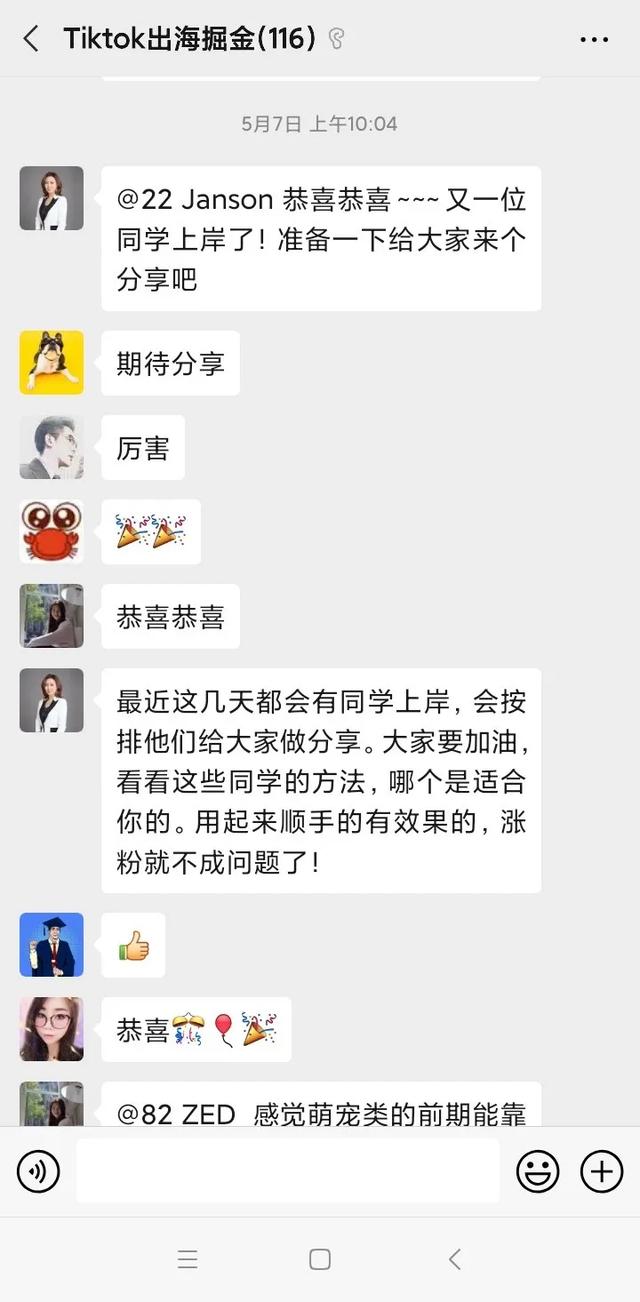Tap the system home button

(x=320, y=1259)
